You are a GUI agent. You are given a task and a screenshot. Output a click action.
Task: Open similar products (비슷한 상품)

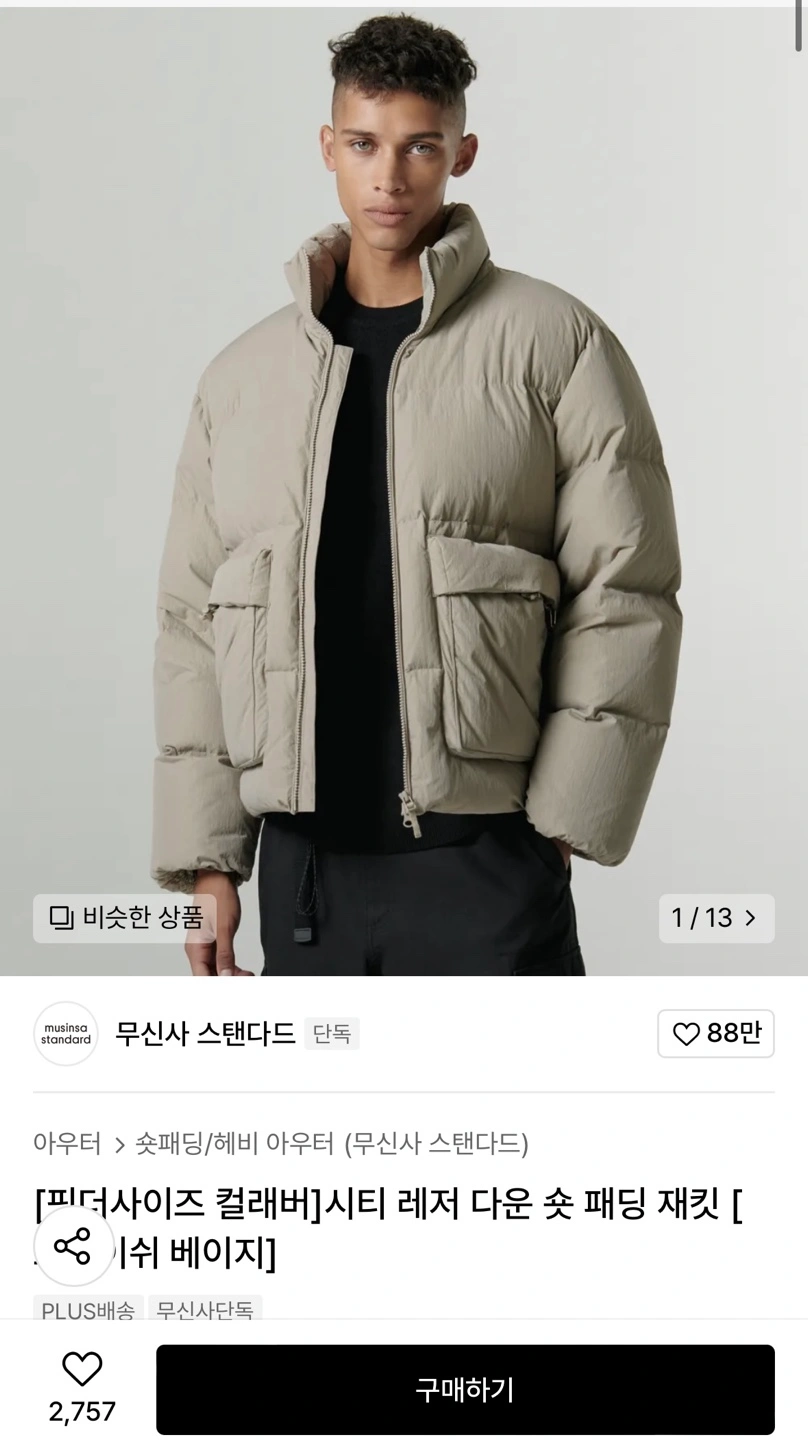125,918
